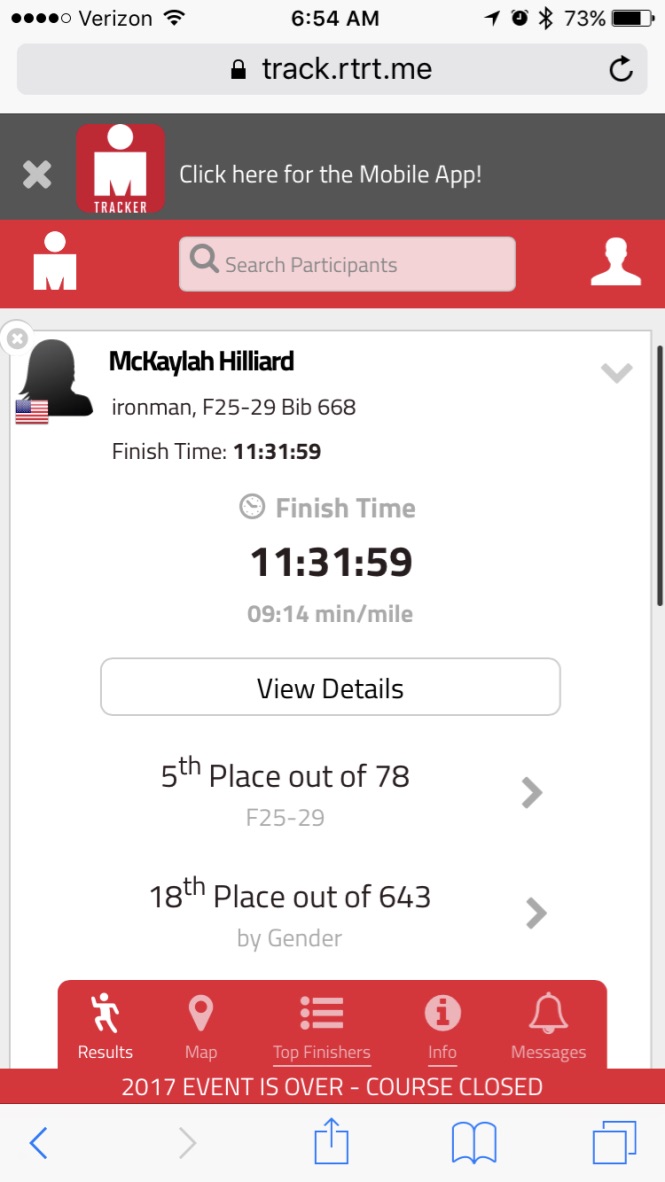665x1182 pixels.
Task: Open View Details for finish time
Action: point(330,688)
